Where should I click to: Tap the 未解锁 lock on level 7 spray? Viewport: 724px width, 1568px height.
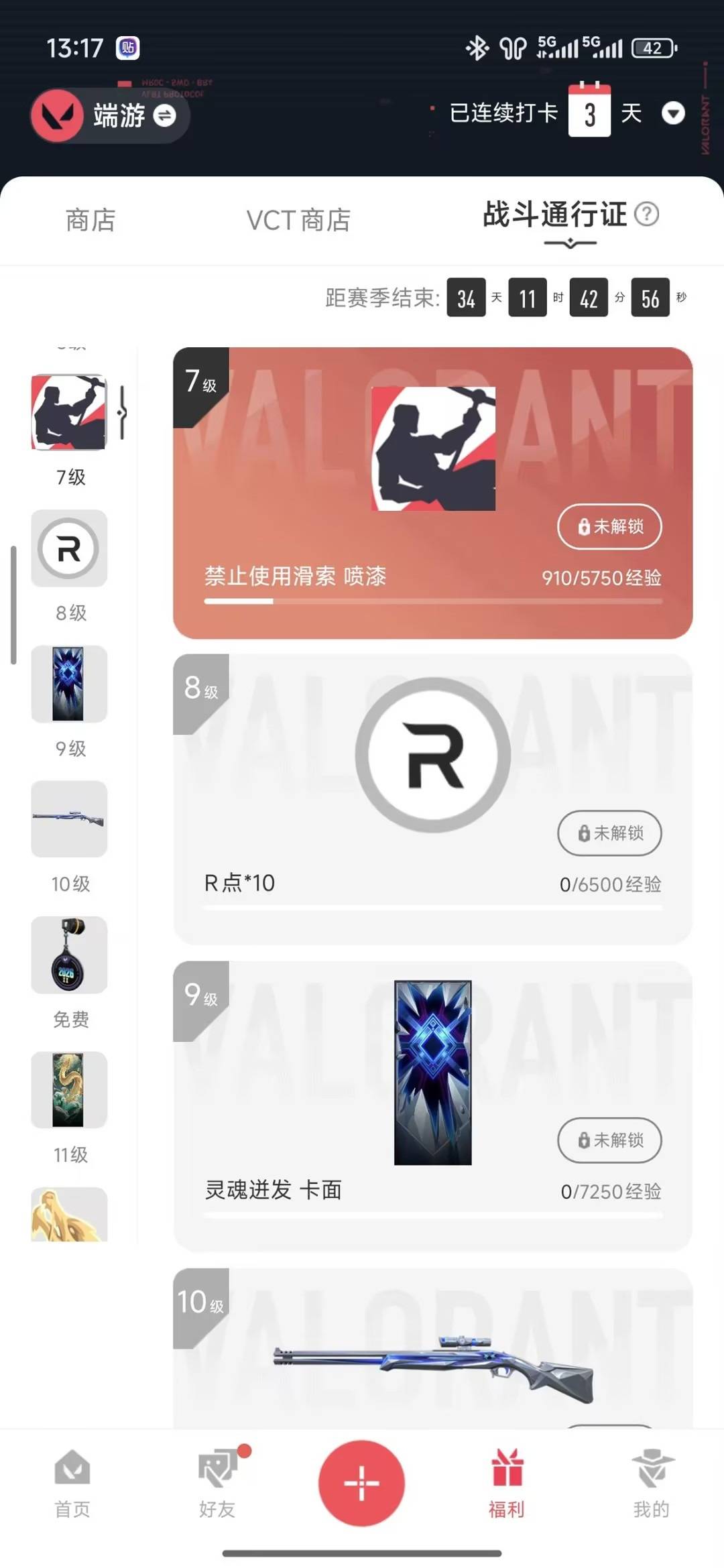pyautogui.click(x=609, y=527)
